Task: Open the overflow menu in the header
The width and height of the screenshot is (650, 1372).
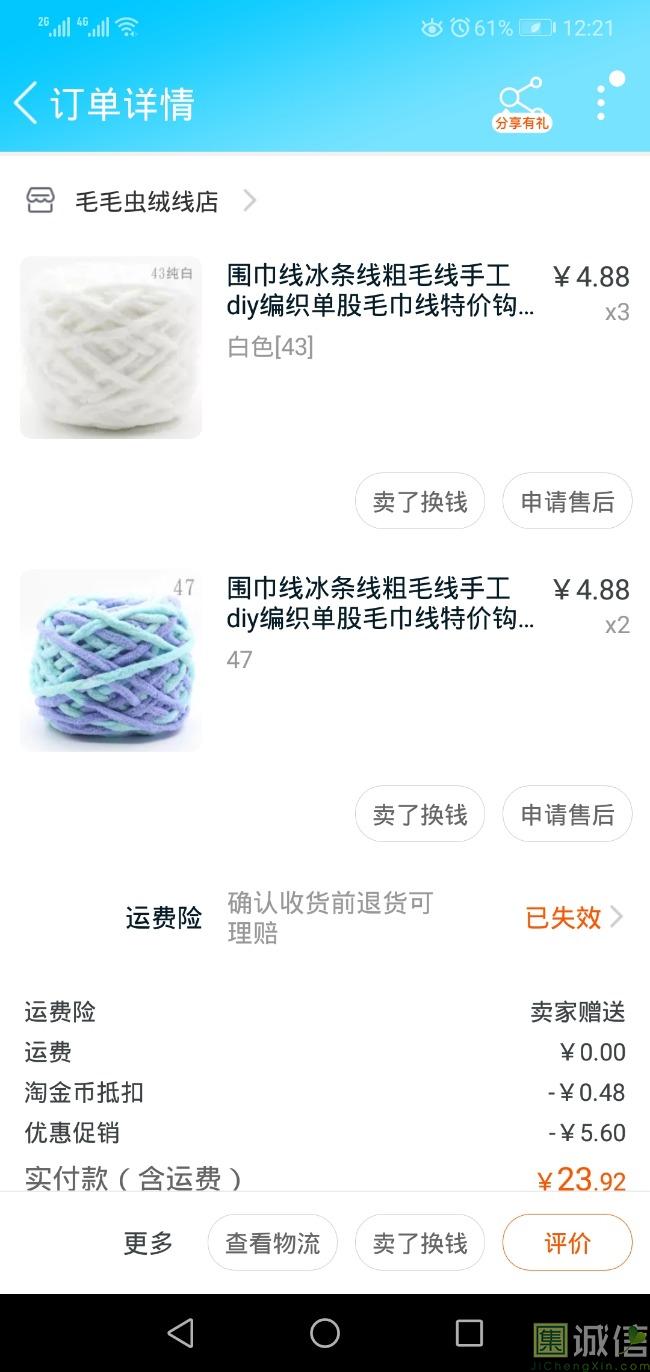Action: pos(601,102)
